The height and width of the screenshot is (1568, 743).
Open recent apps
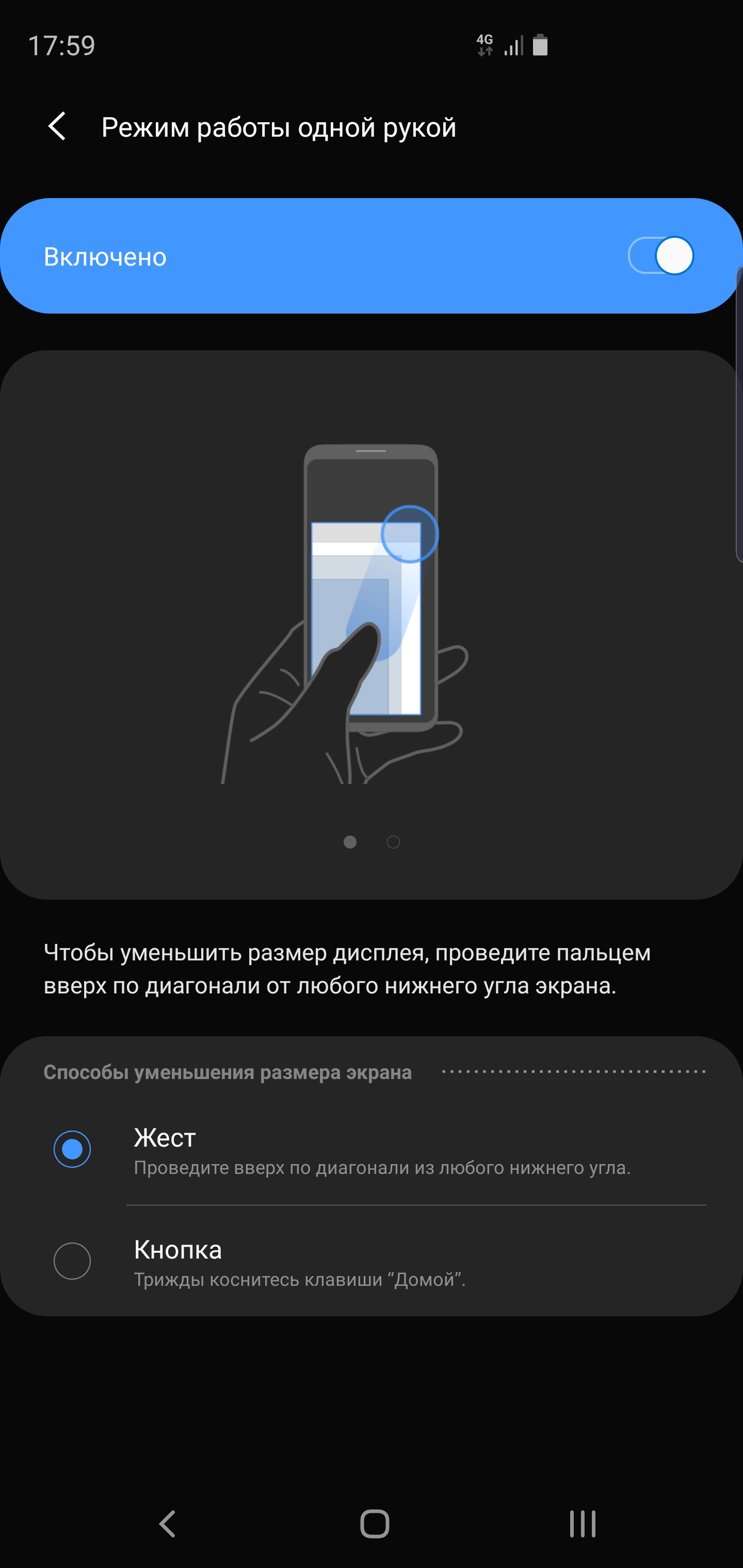(x=582, y=1524)
